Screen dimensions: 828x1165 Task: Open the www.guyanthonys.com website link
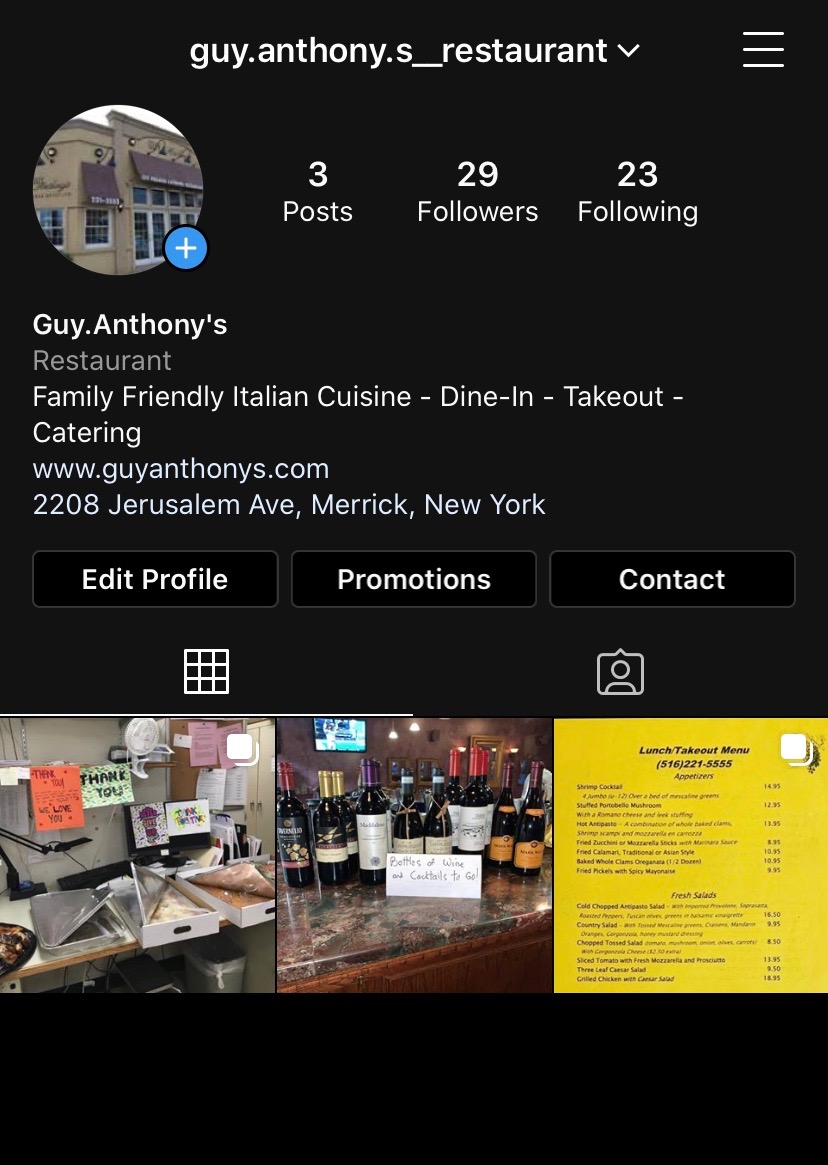181,468
